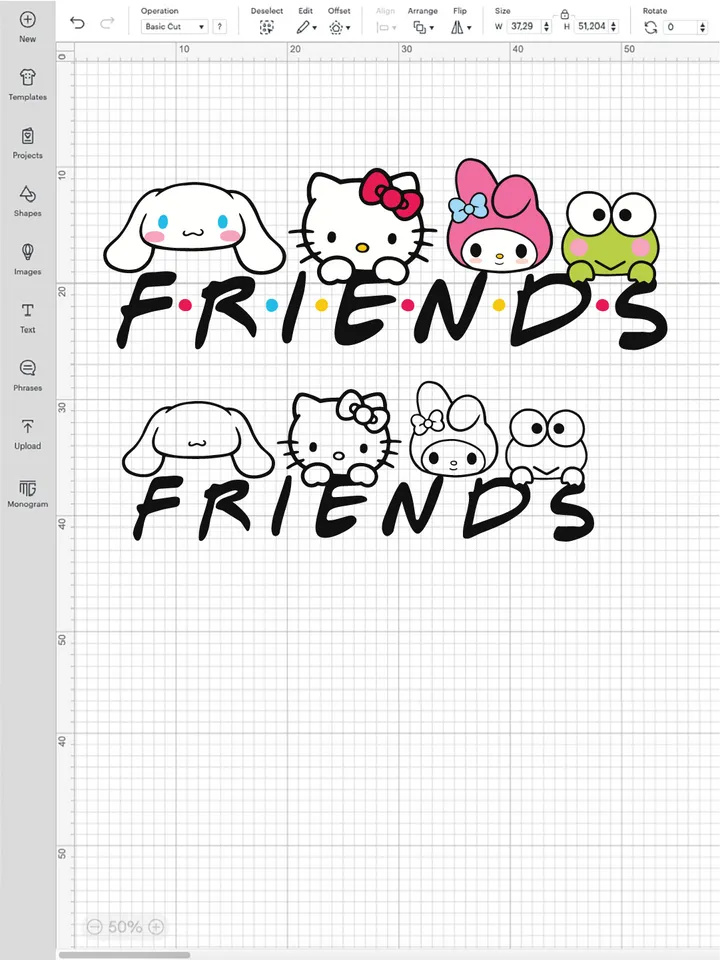The width and height of the screenshot is (720, 960).
Task: Open the Projects panel
Action: pyautogui.click(x=27, y=141)
